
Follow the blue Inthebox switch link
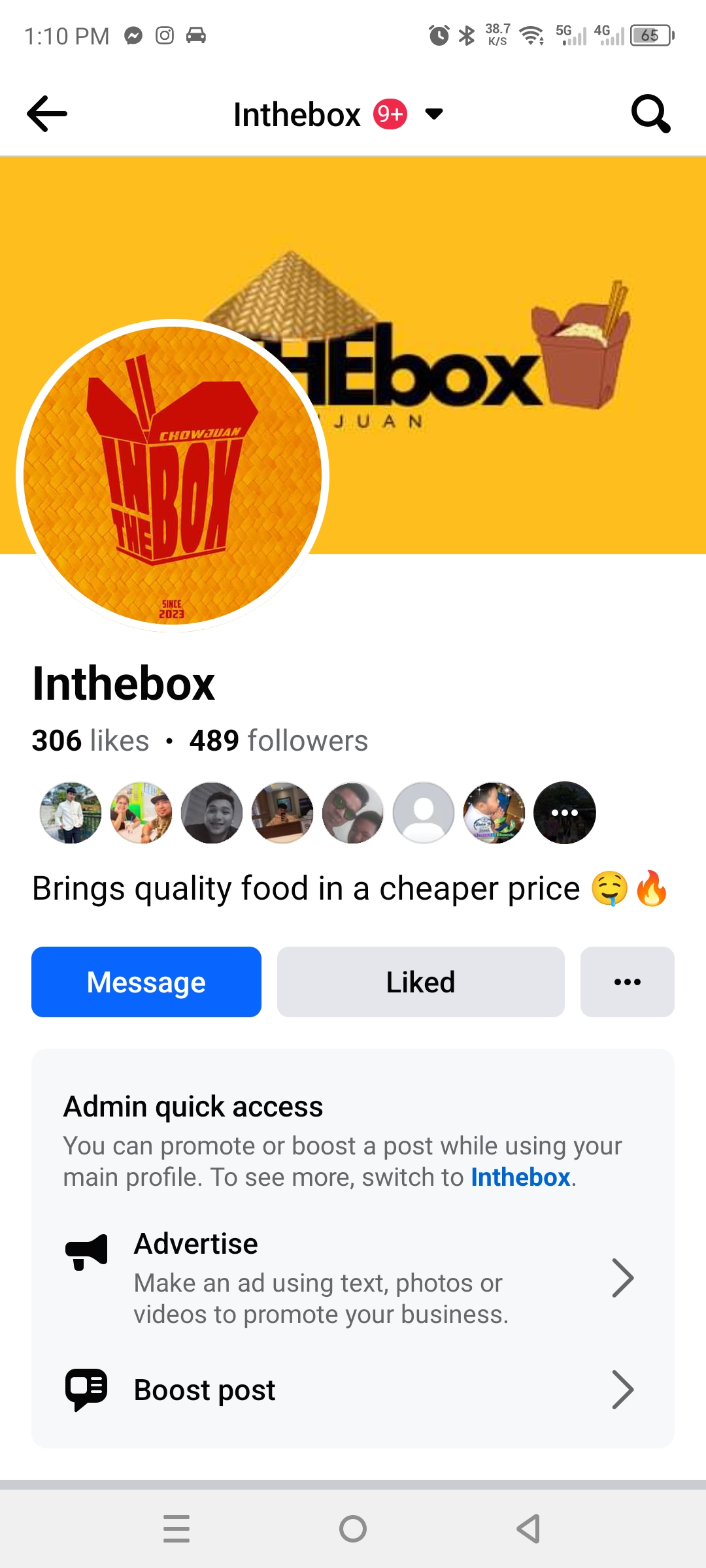click(520, 1177)
